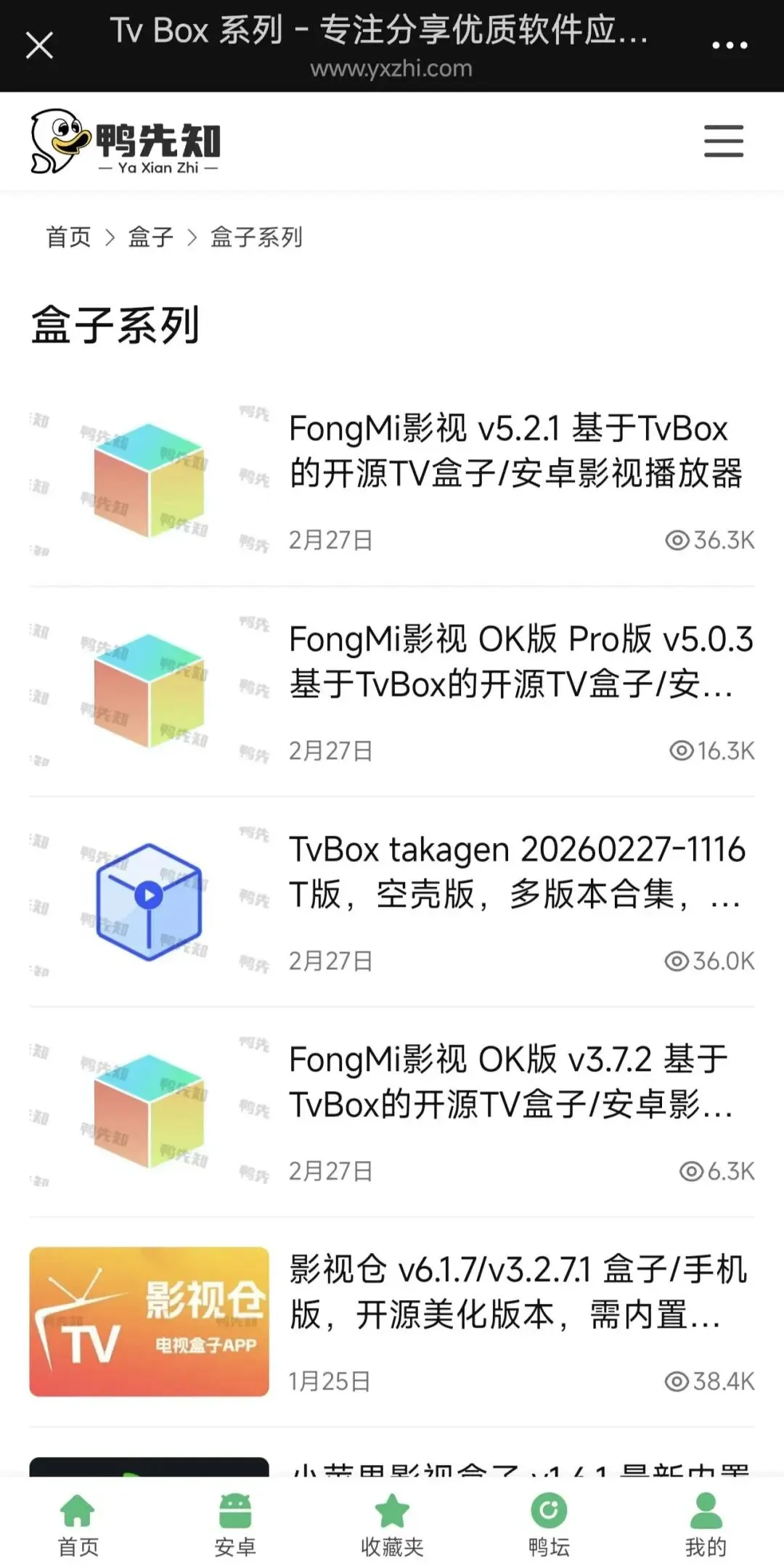Switch to the 首页 bottom tab
The image size is (784, 1568).
78,1525
